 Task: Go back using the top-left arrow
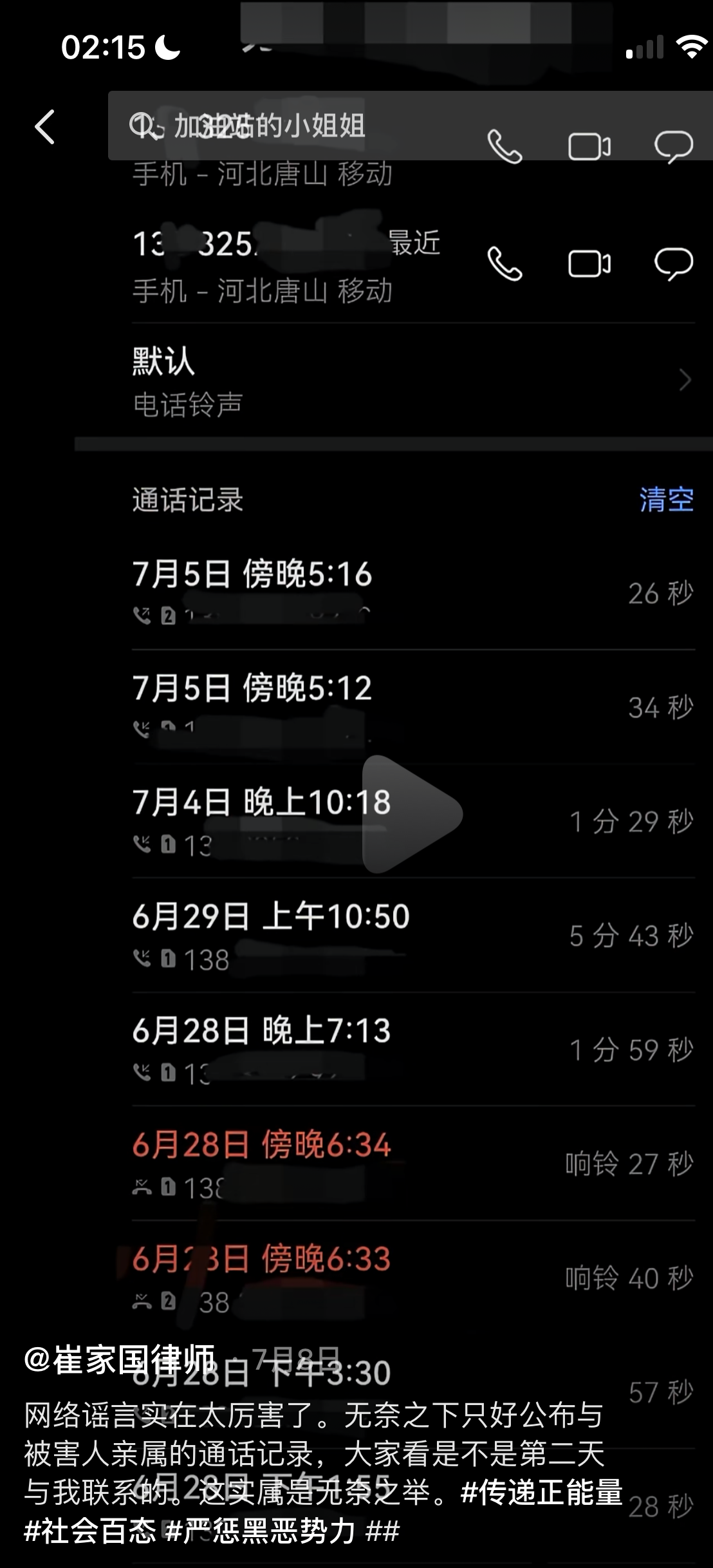tap(45, 126)
